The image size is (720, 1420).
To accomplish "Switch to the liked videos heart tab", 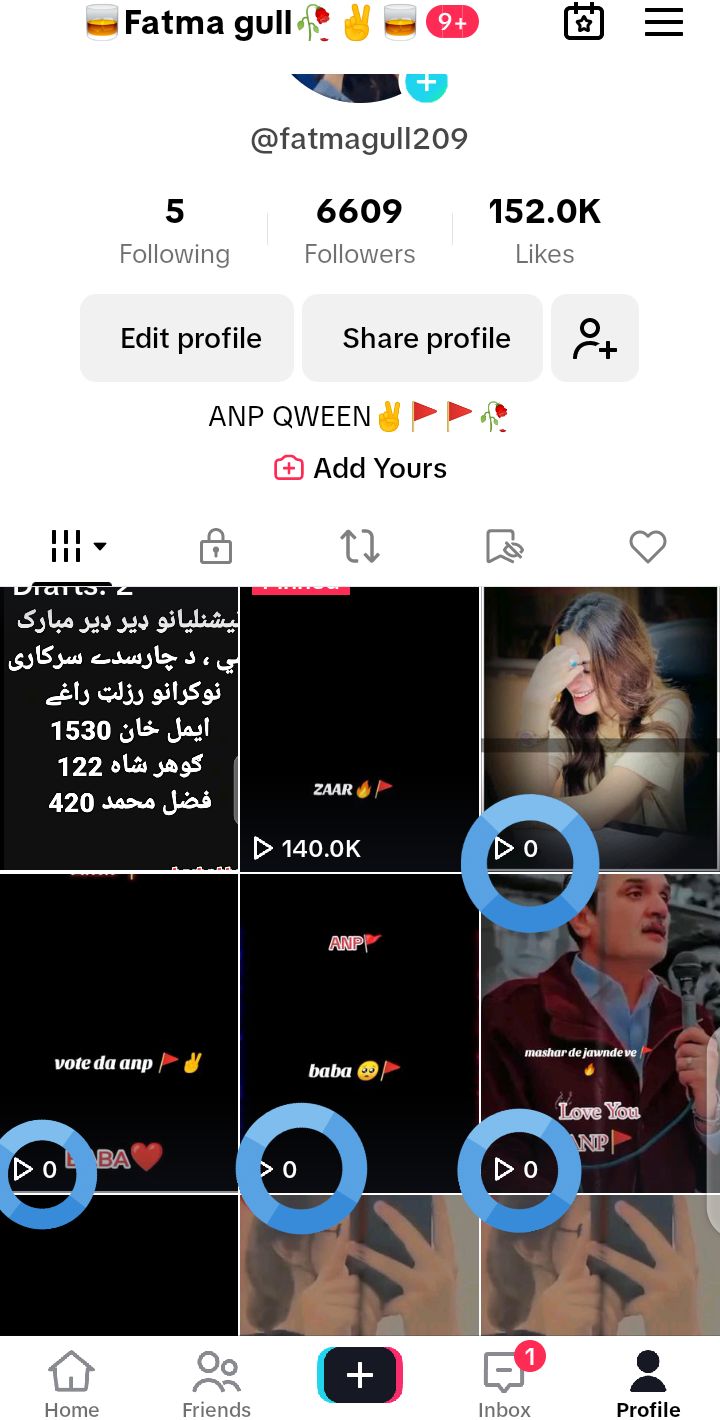I will click(x=647, y=546).
